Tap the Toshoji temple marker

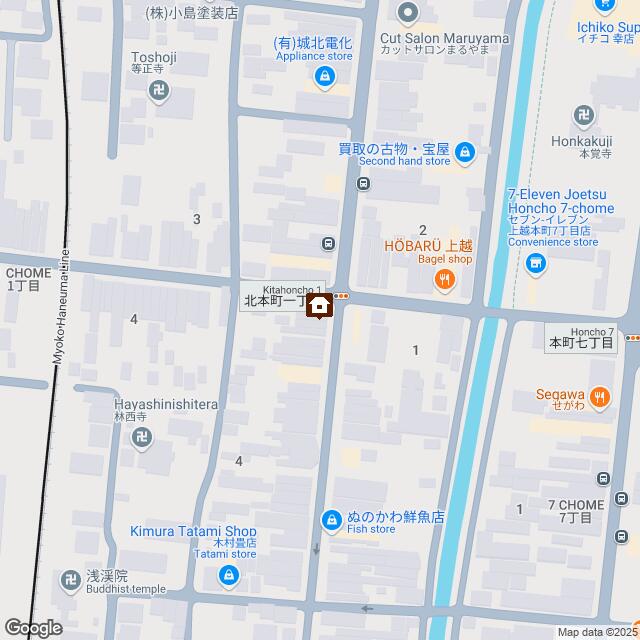click(x=158, y=91)
